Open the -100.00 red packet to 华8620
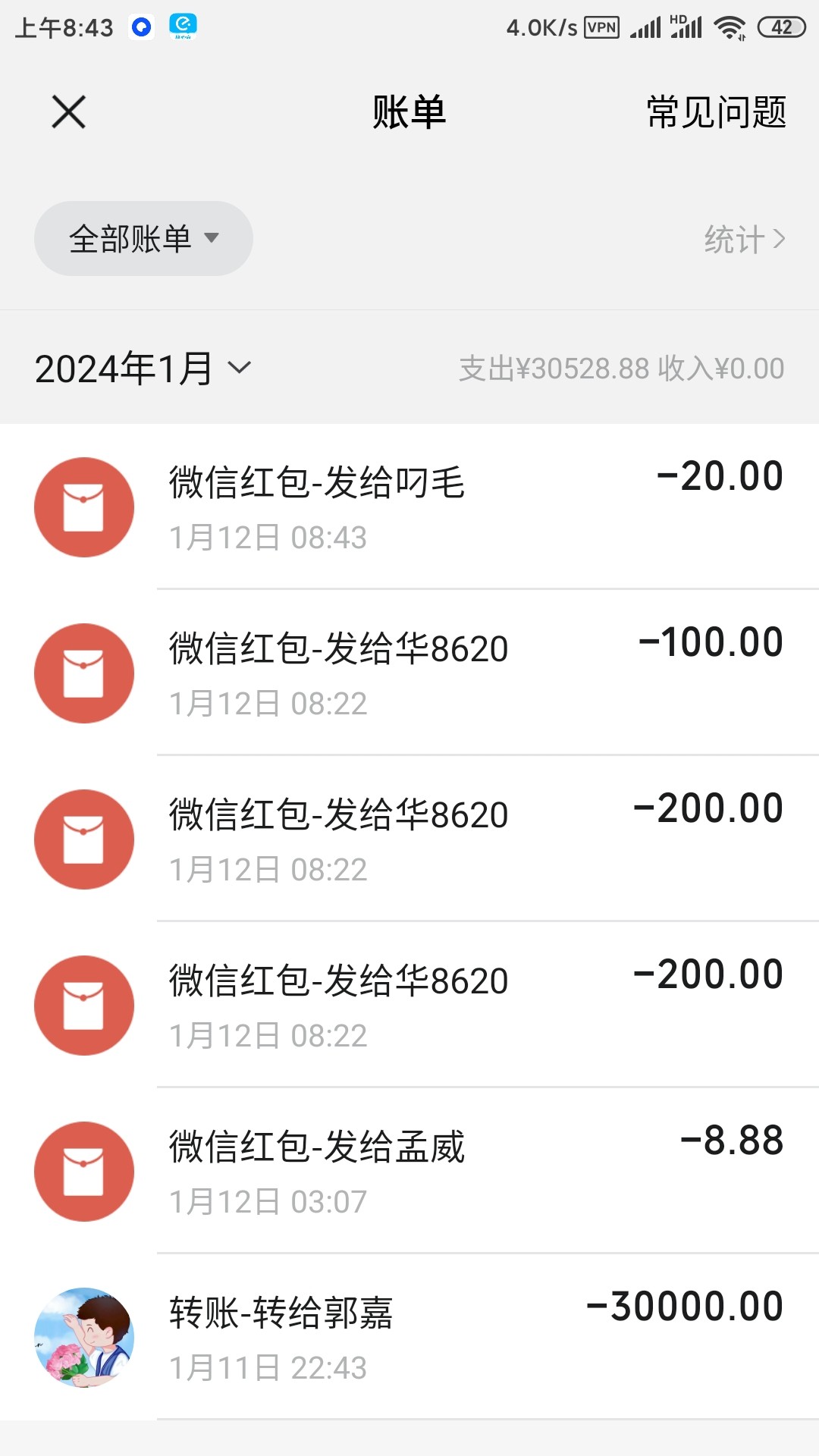This screenshot has width=819, height=1456. coord(409,673)
